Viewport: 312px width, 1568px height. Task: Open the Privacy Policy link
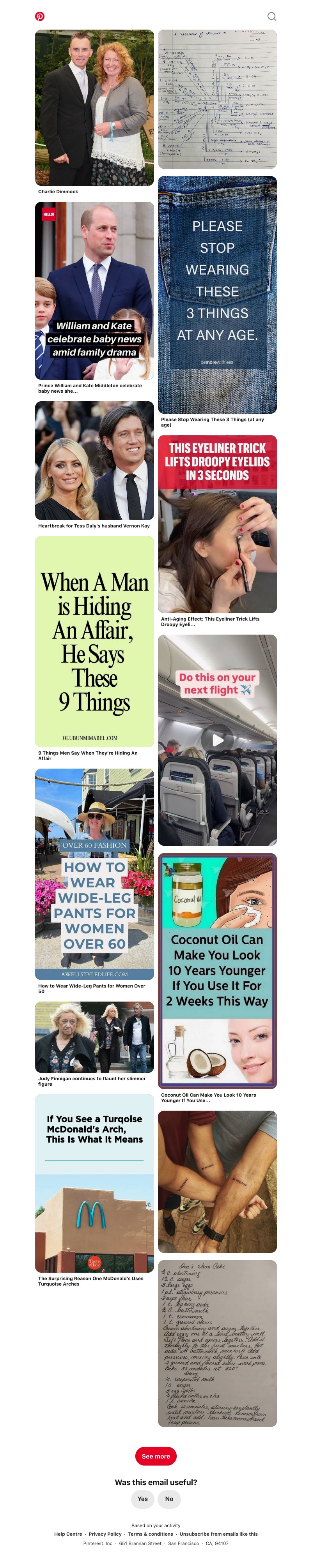[x=105, y=1534]
